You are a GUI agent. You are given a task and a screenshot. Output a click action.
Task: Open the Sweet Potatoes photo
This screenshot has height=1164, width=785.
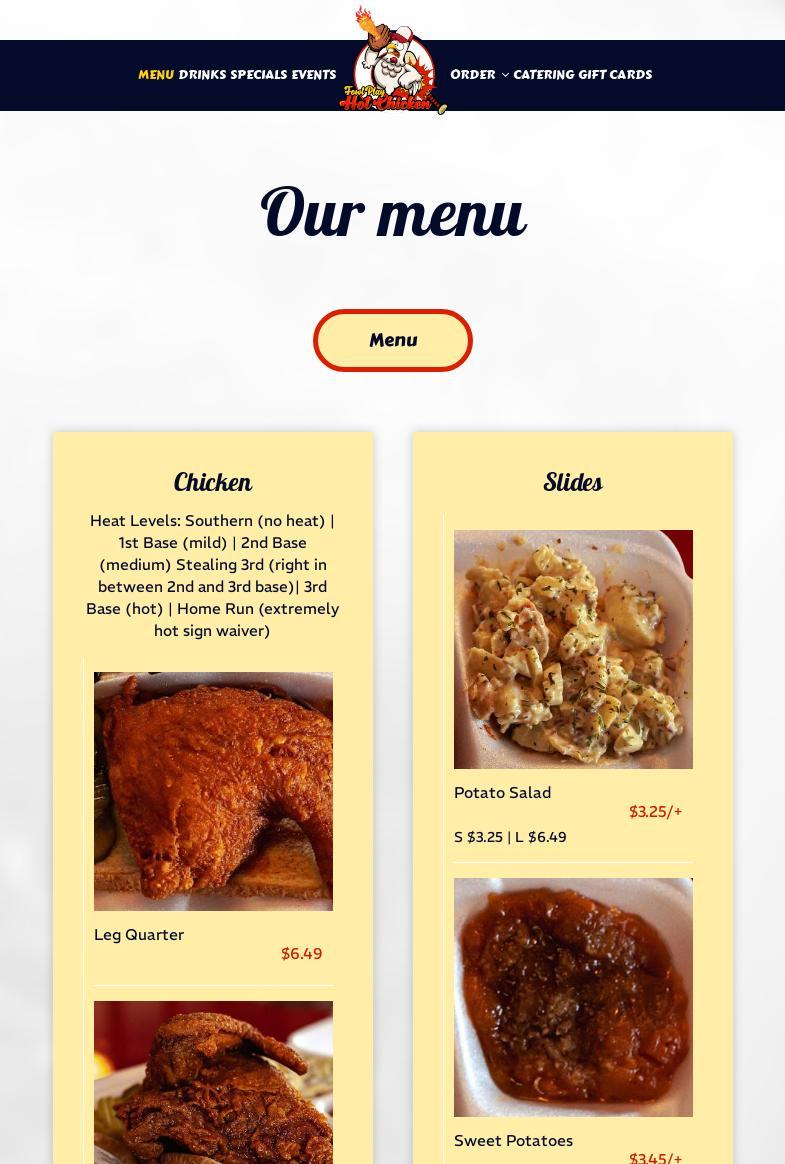573,997
